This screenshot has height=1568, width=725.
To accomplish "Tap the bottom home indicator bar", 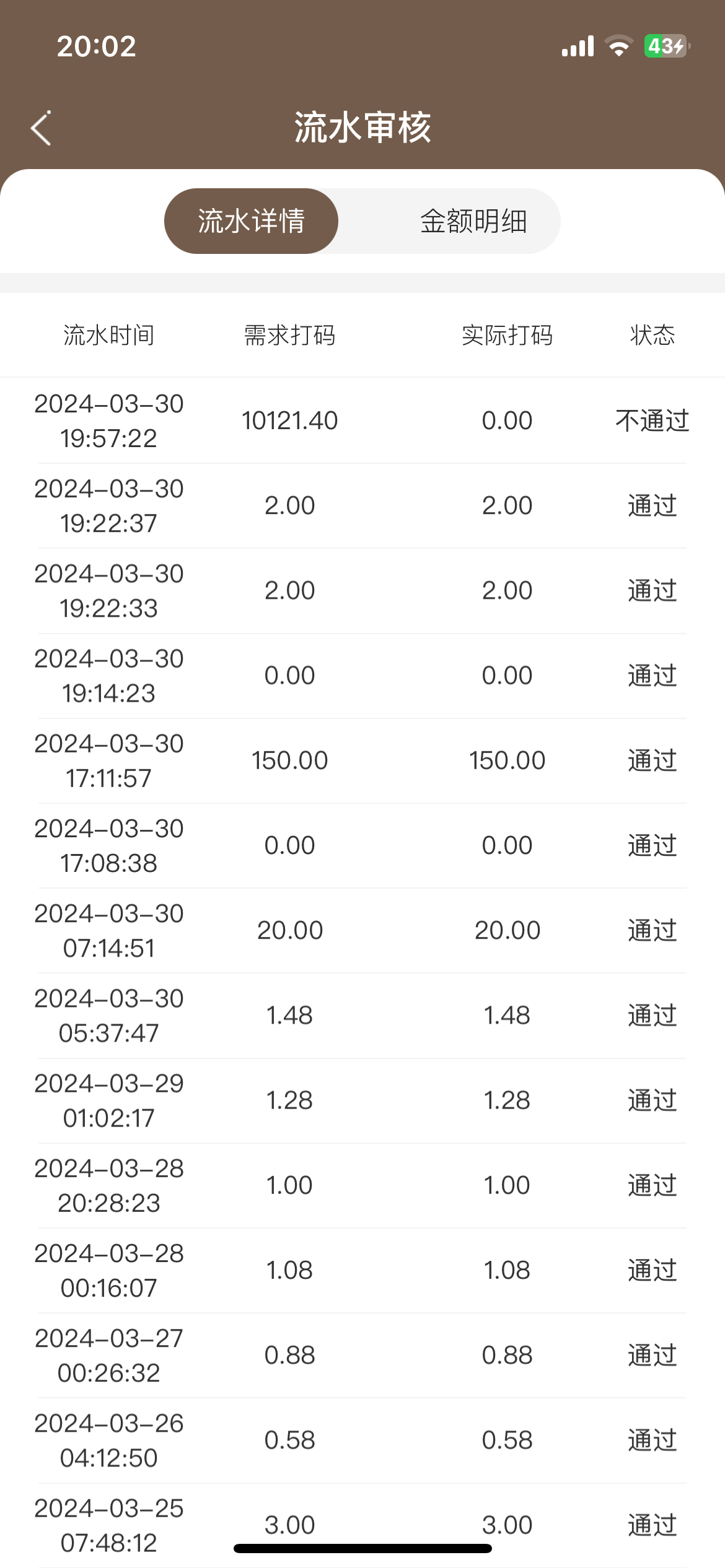I will 362,1548.
